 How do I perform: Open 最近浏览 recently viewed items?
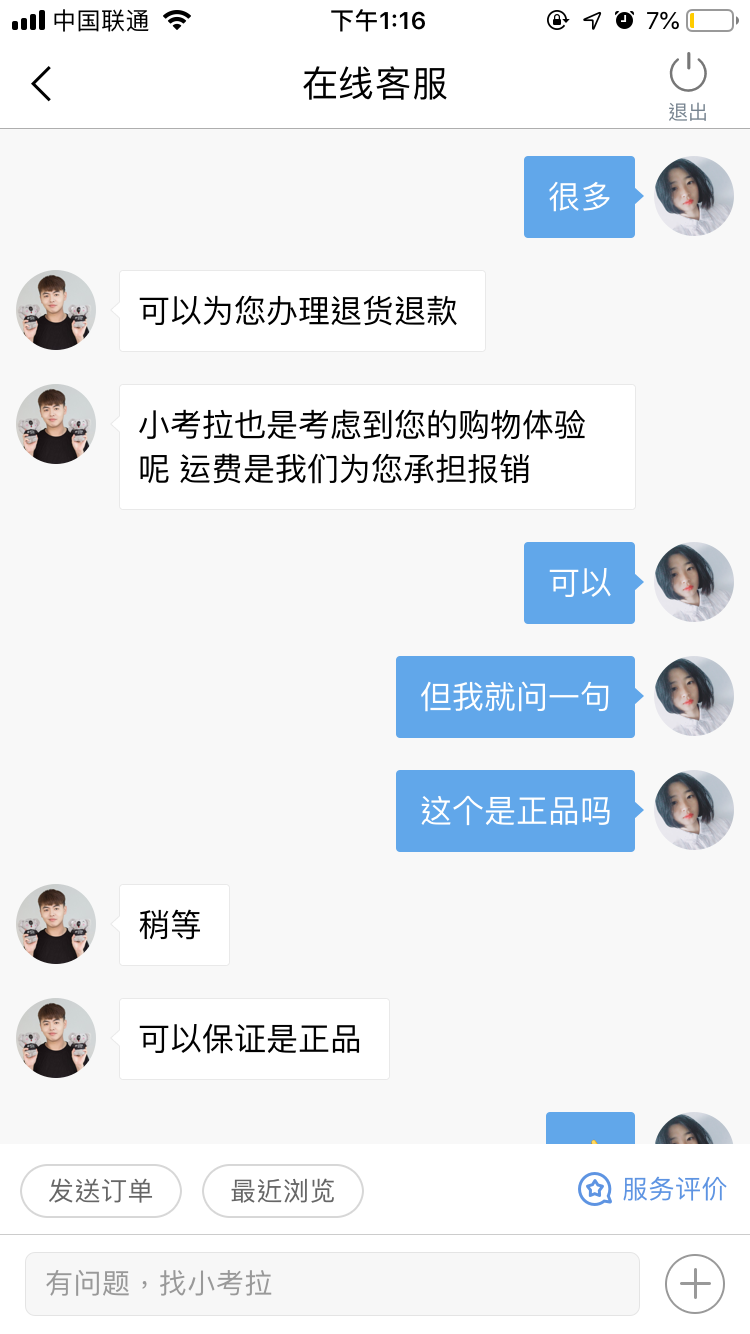[283, 1190]
